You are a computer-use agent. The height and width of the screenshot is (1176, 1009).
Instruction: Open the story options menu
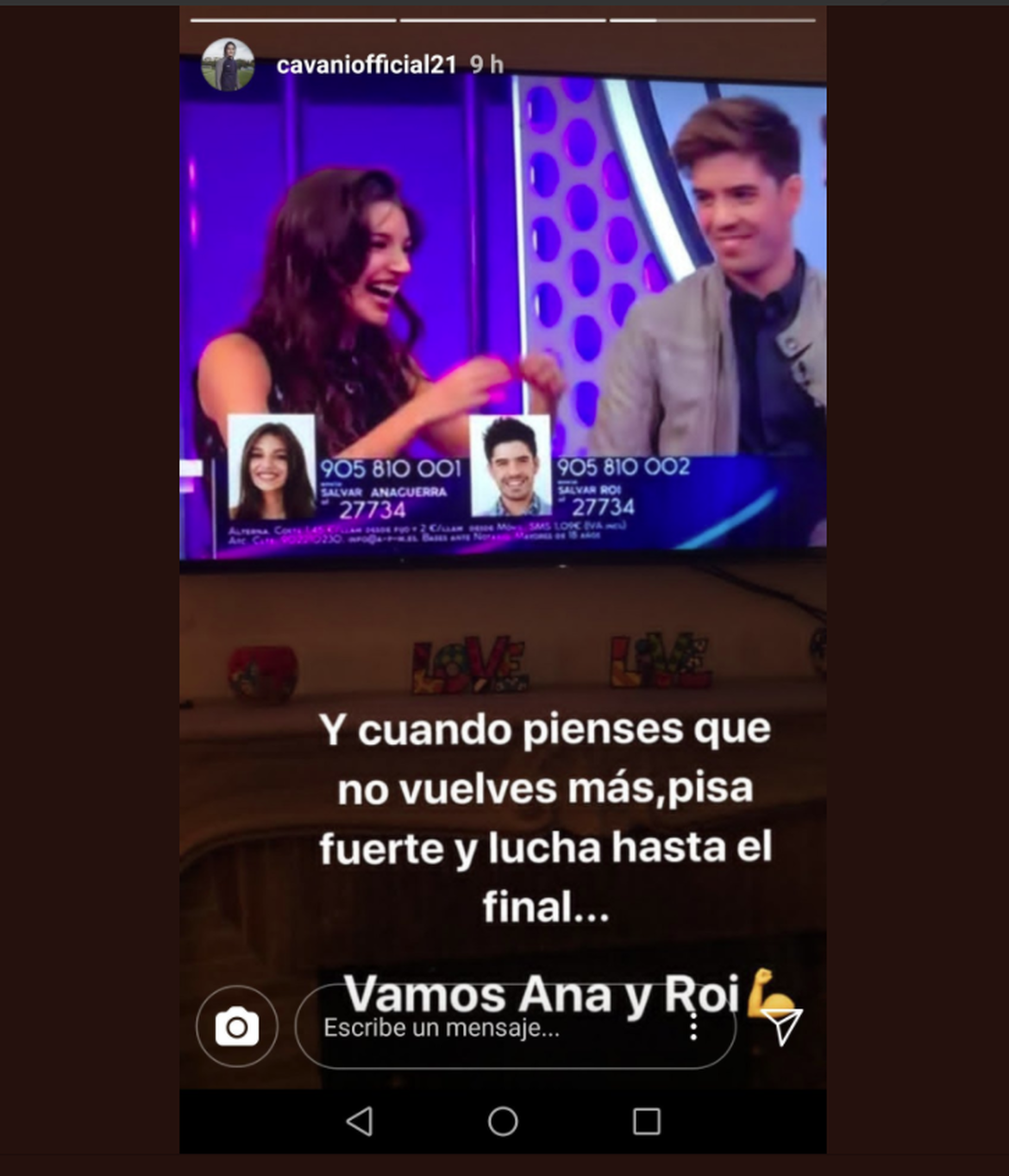[x=693, y=1027]
